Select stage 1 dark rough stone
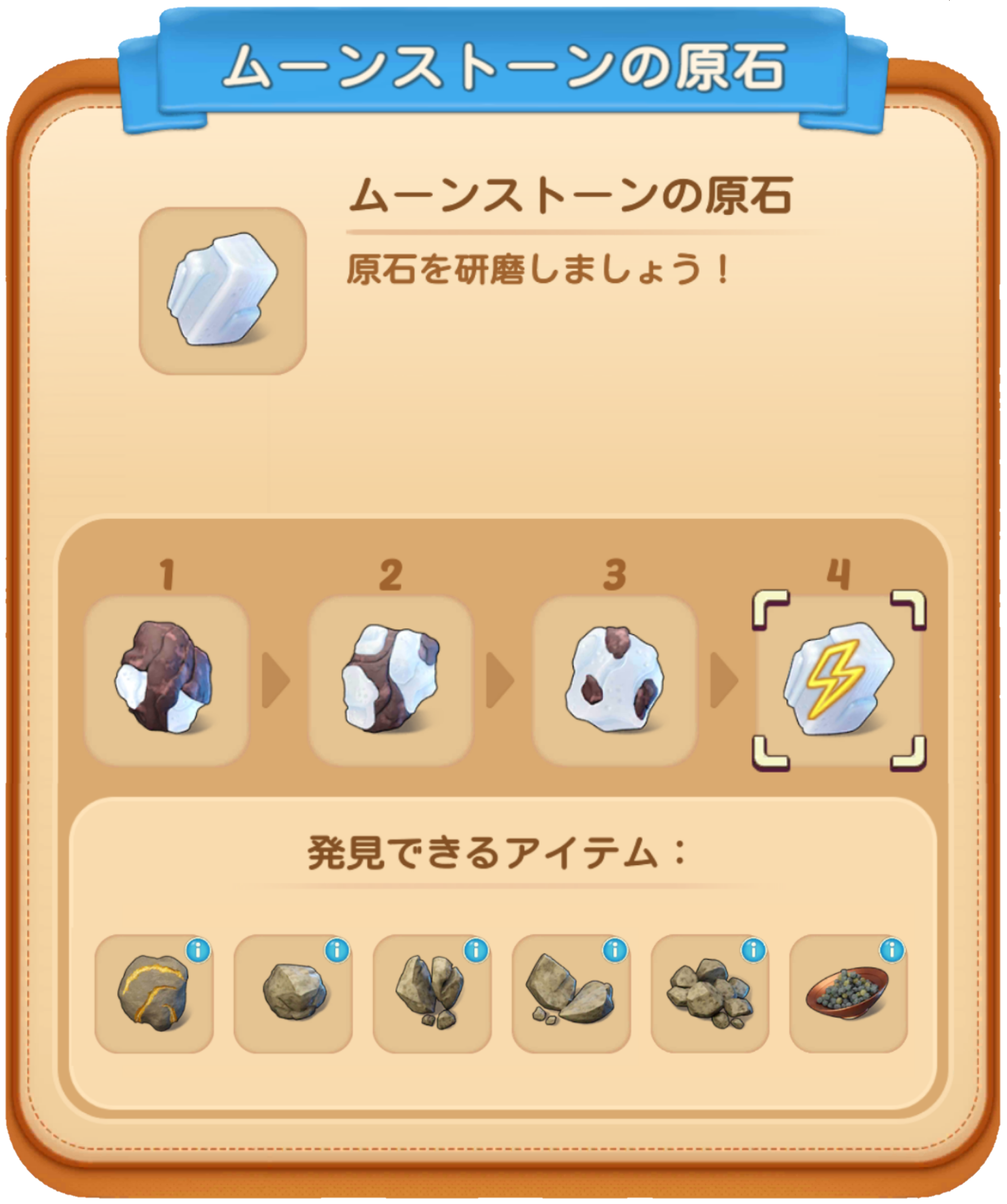Viewport: 1007px width, 1204px height. click(166, 680)
